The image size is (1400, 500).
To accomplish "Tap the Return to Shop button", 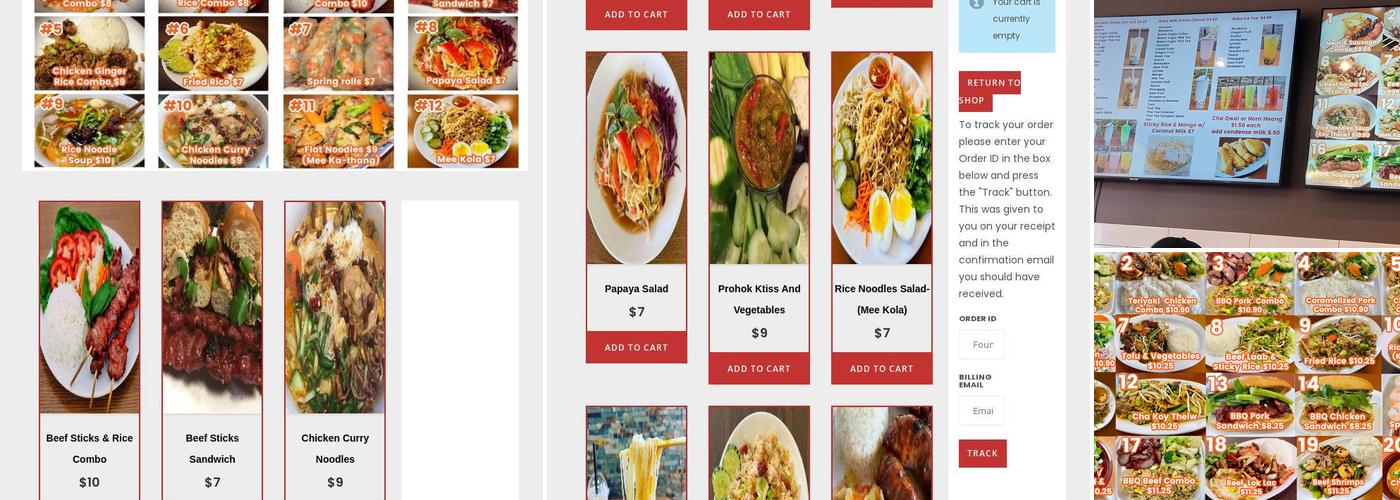I will pyautogui.click(x=989, y=91).
